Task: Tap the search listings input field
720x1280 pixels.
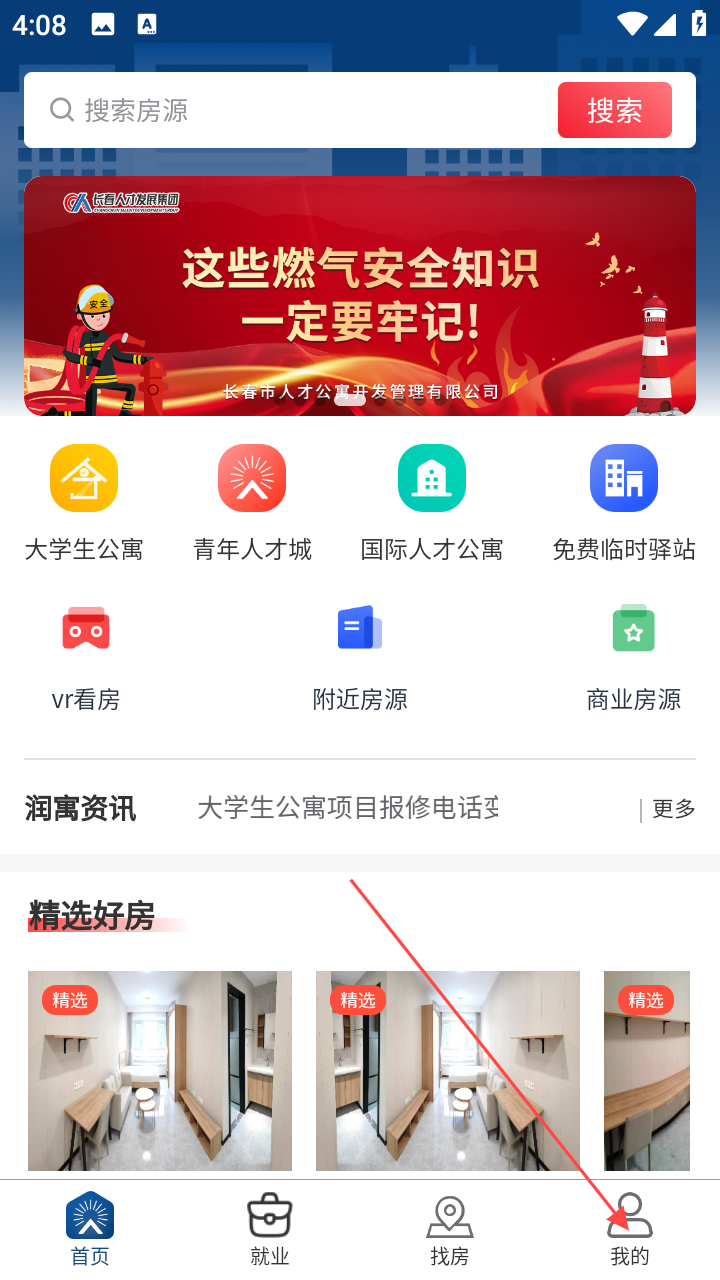Action: [x=300, y=110]
